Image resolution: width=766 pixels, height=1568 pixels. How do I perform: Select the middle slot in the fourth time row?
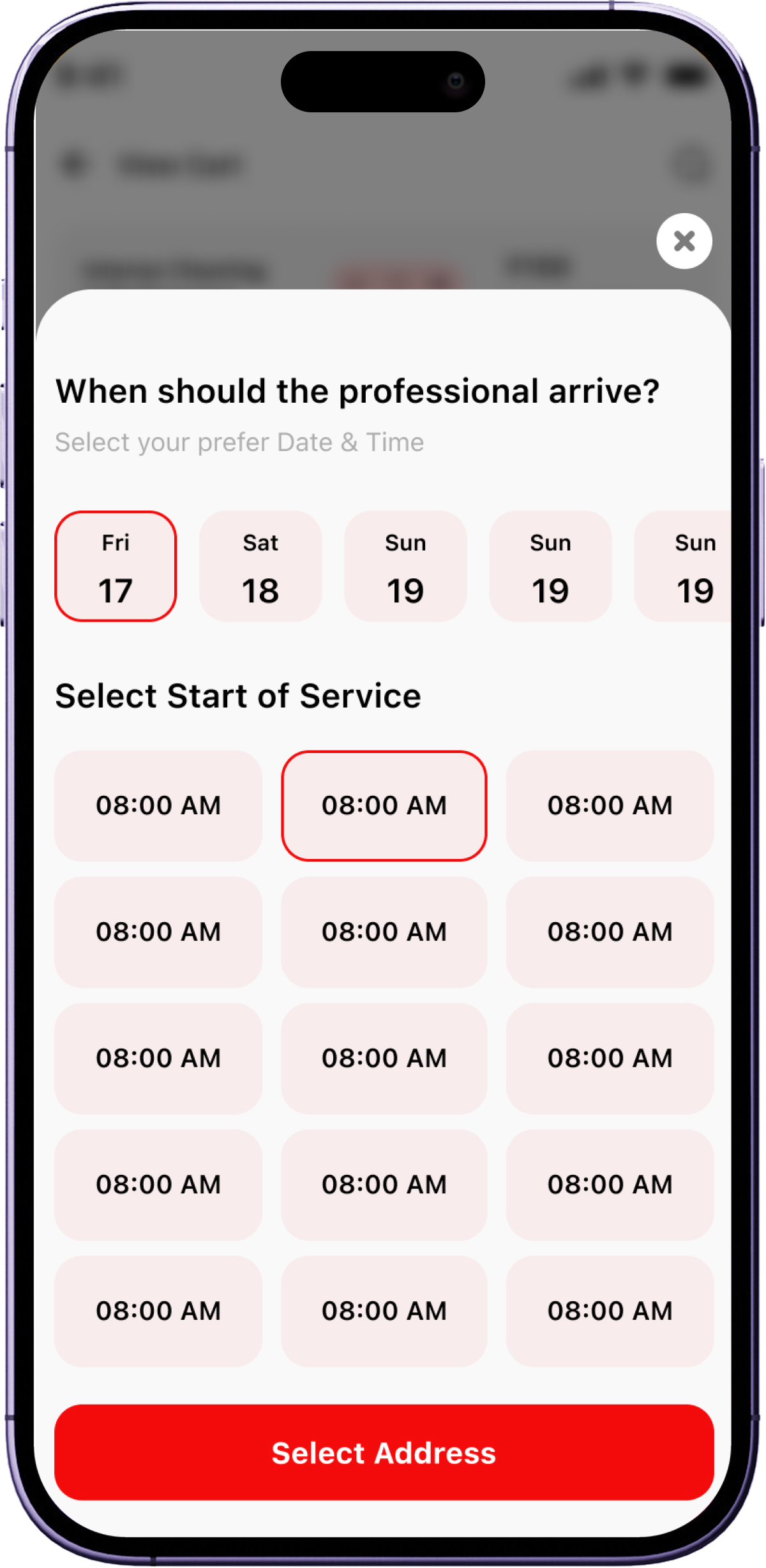pos(384,1184)
